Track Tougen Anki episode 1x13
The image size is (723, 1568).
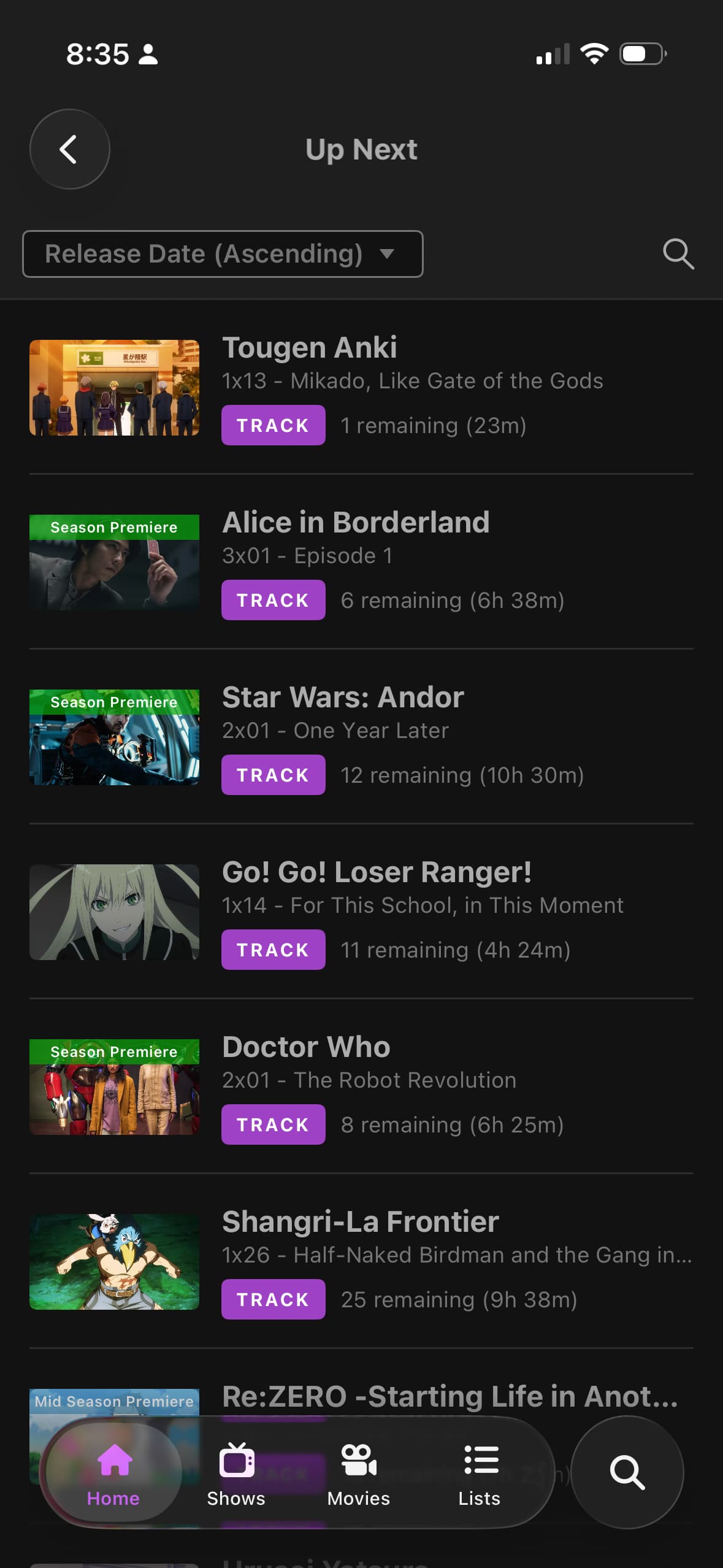coord(273,425)
